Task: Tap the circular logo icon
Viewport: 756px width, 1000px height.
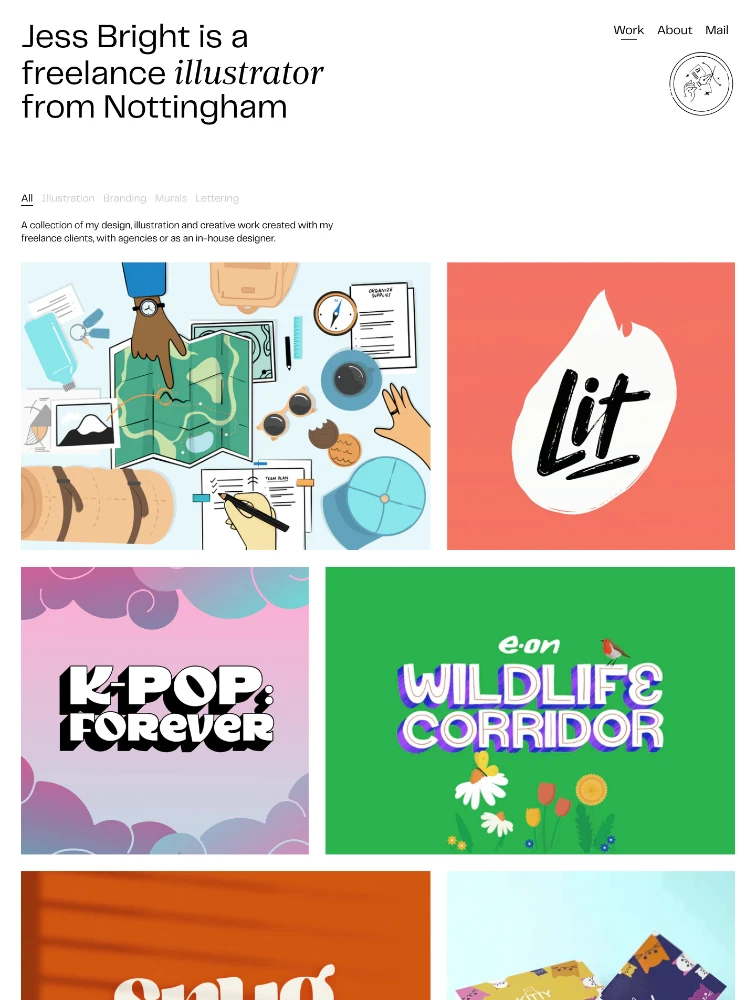Action: coord(701,84)
